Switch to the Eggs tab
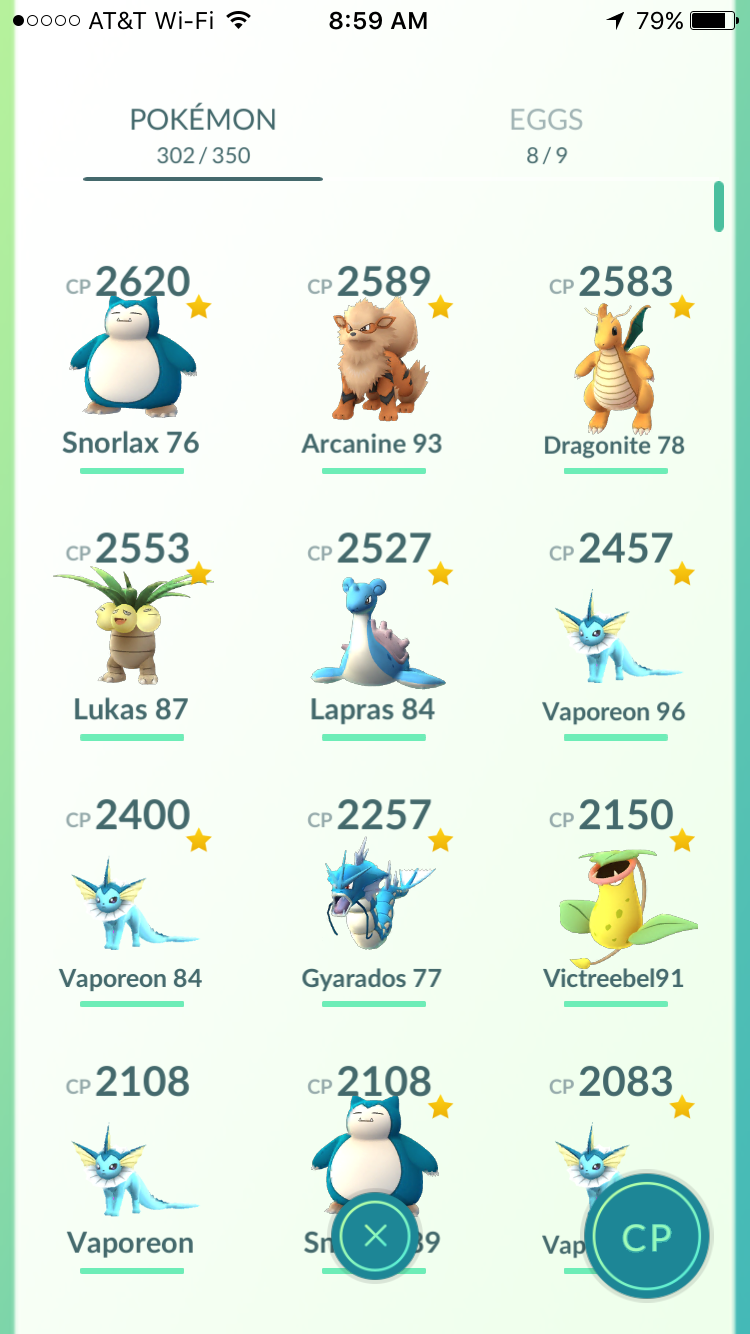This screenshot has width=750, height=1334. (546, 136)
